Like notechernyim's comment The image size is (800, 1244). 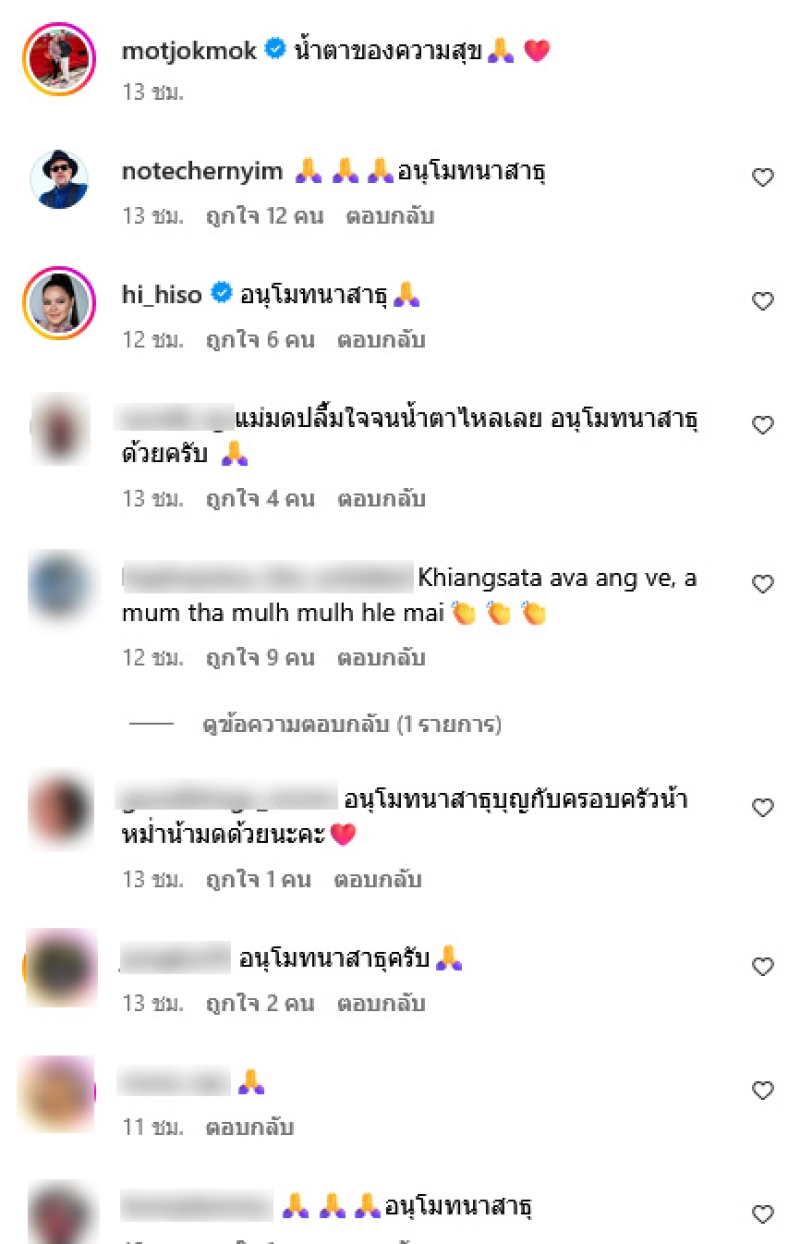click(x=763, y=178)
